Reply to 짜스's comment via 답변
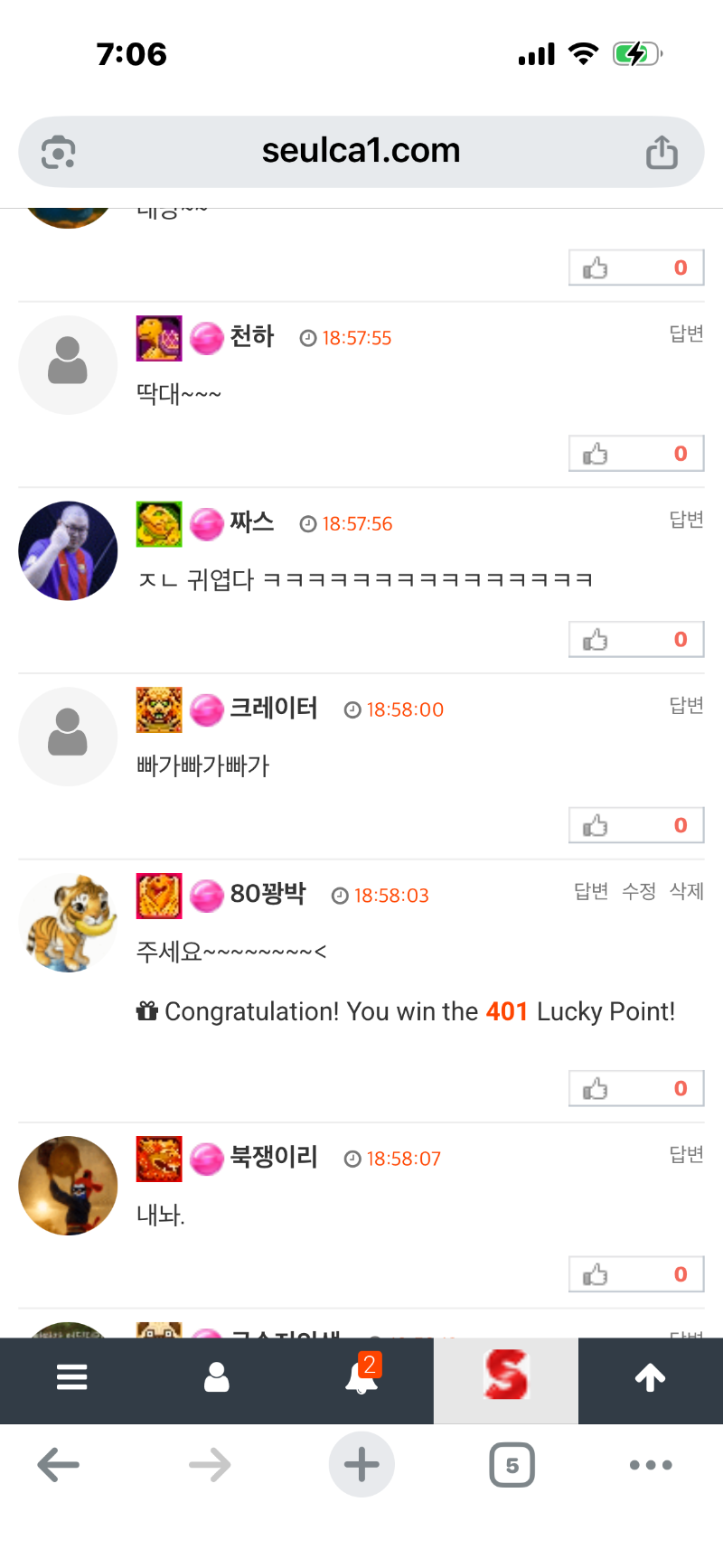 click(x=686, y=520)
